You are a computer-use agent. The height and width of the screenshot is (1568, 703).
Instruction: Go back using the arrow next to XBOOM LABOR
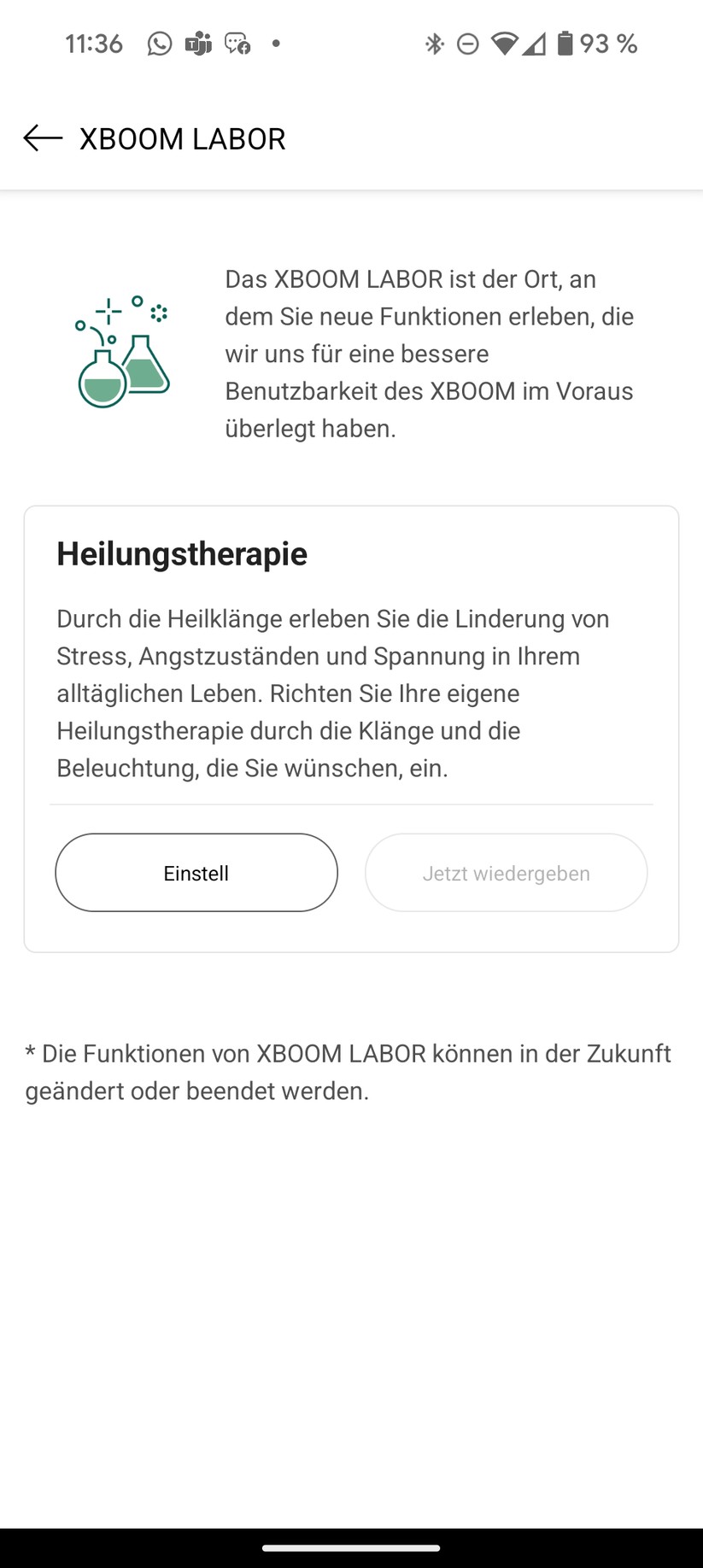[x=39, y=138]
